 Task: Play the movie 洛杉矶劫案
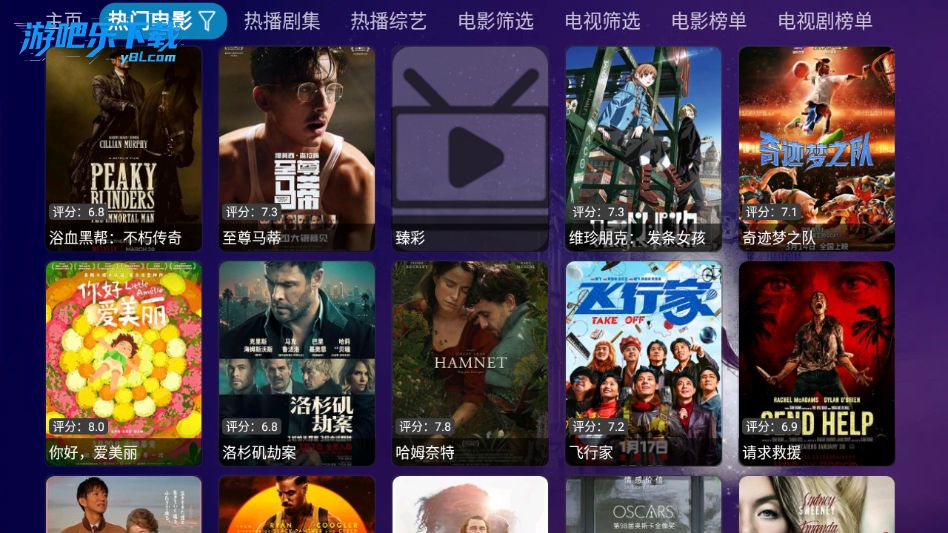click(297, 363)
